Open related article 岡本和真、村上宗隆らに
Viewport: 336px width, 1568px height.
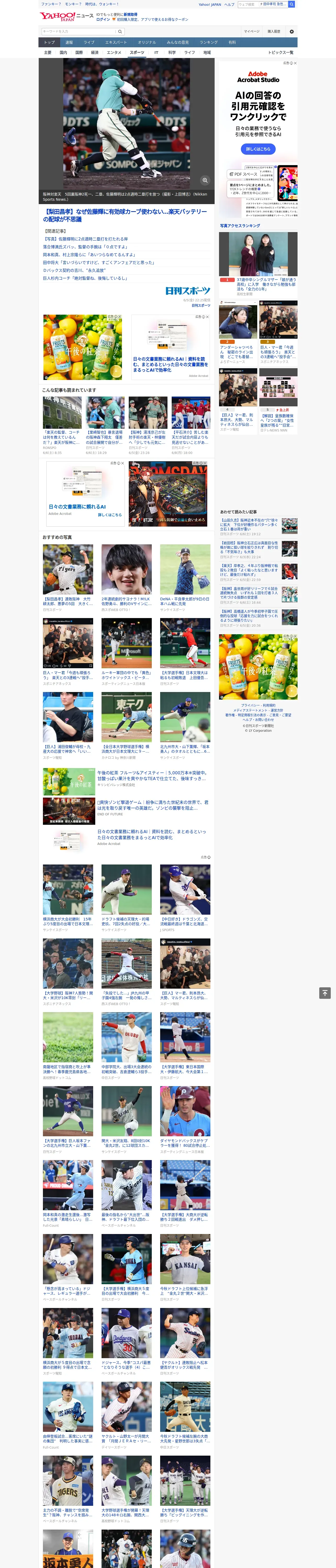coord(89,255)
